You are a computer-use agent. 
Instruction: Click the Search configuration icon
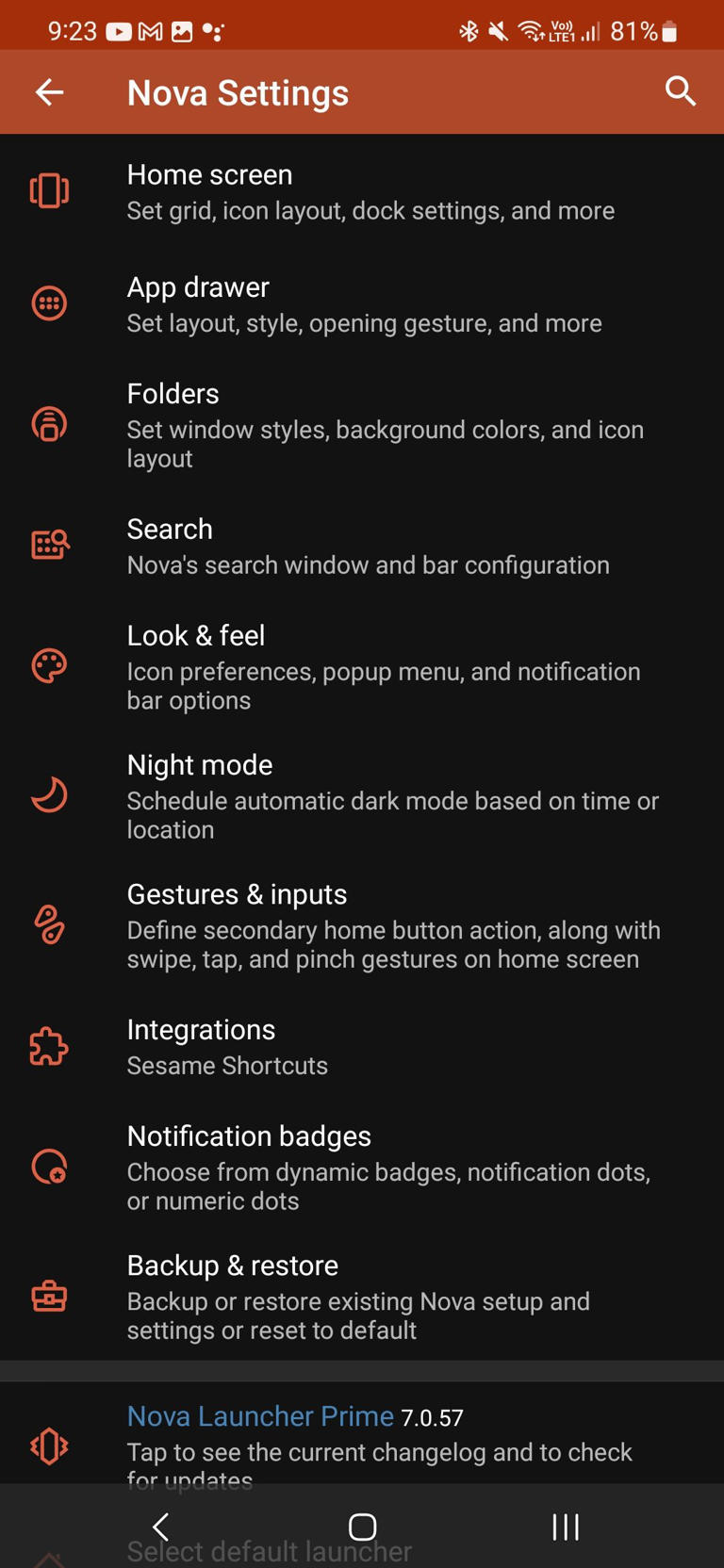49,545
